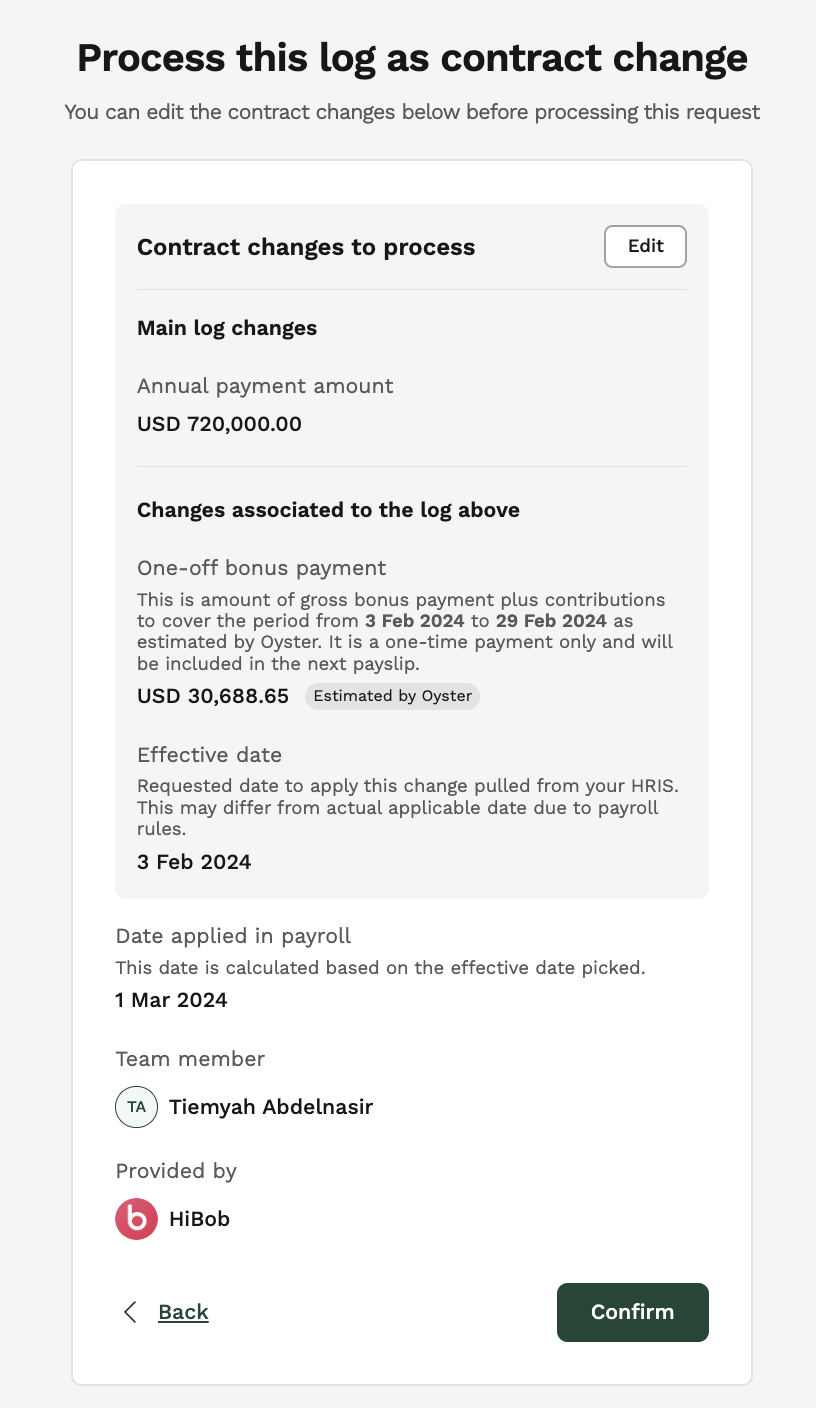
Task: Click the page subtitle about editing contract changes
Action: 412,111
